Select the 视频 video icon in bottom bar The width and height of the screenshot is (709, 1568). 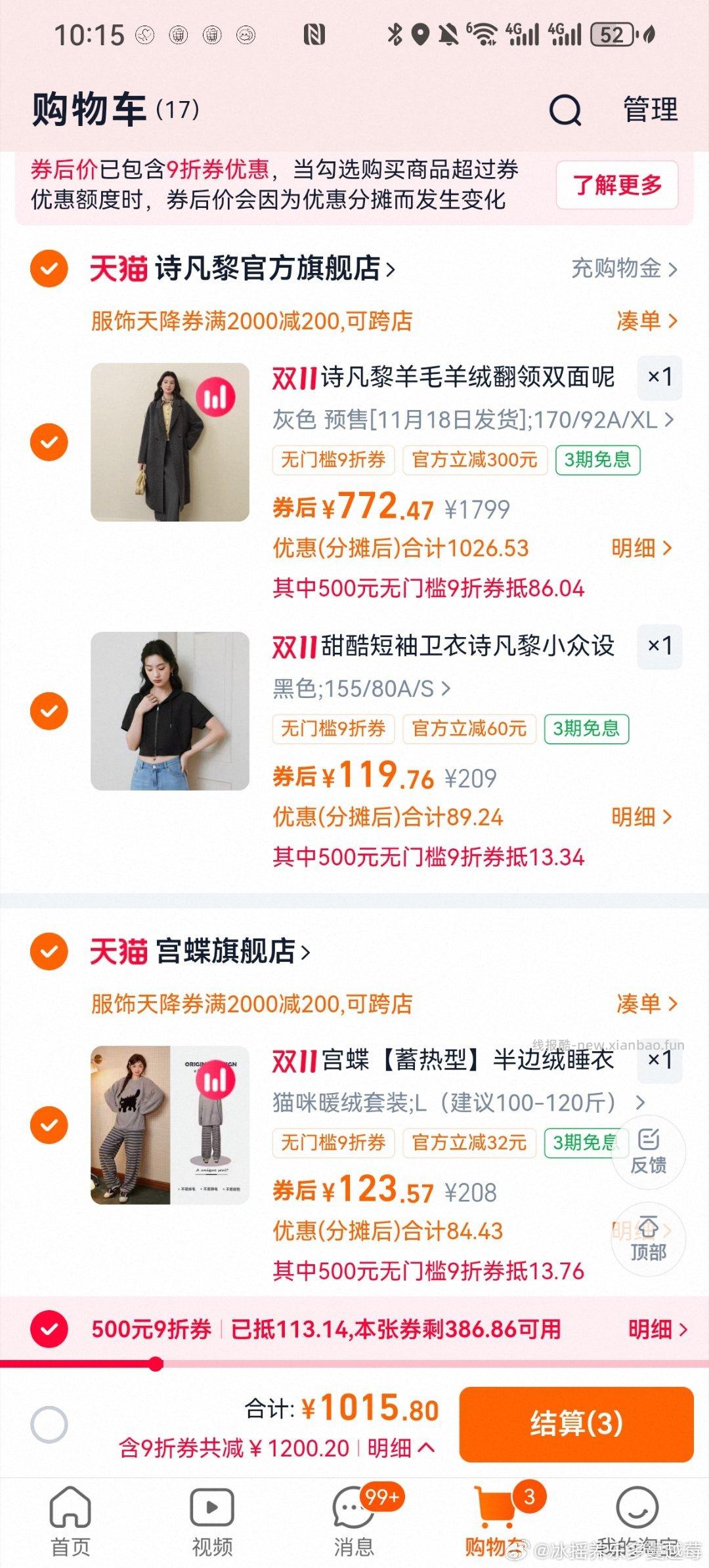(x=212, y=1504)
